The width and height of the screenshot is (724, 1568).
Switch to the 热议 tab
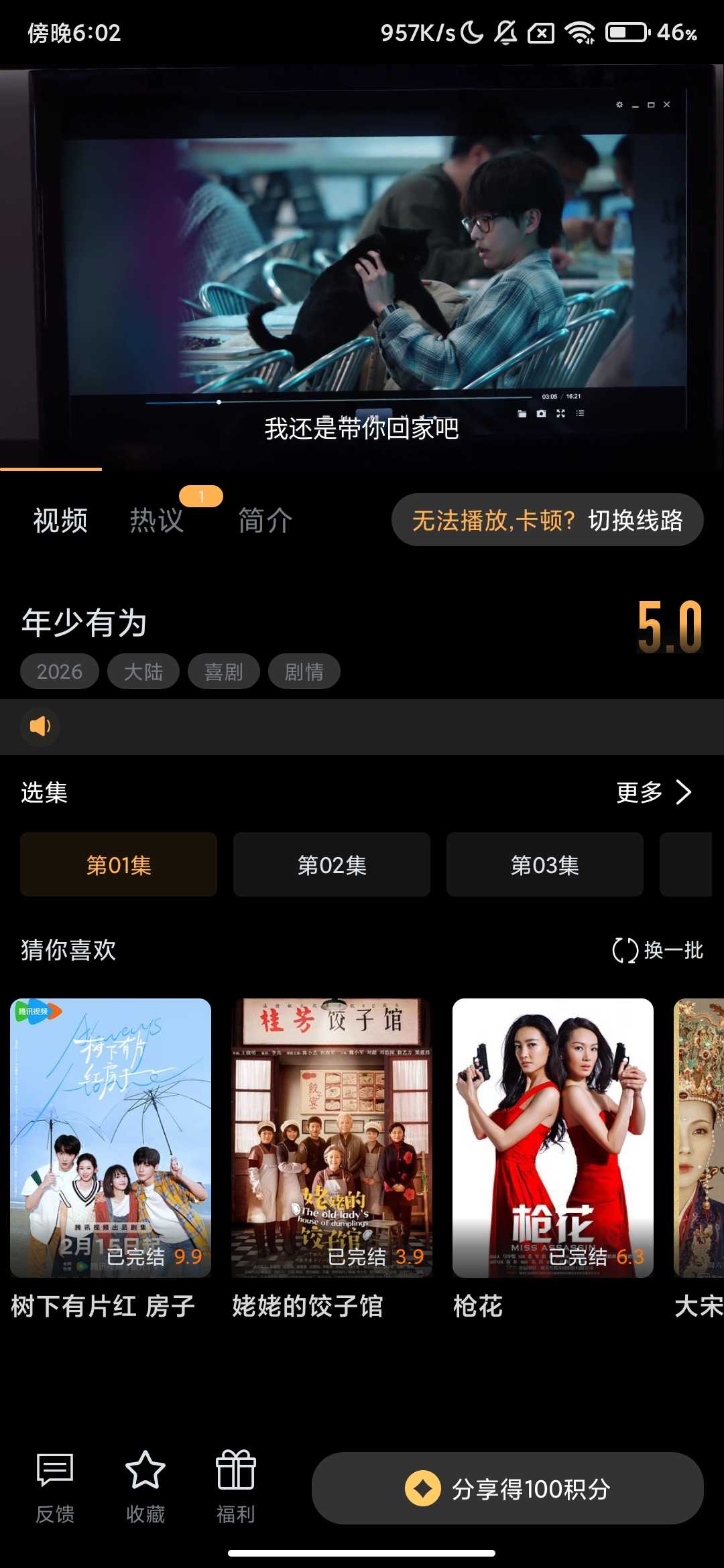click(158, 520)
